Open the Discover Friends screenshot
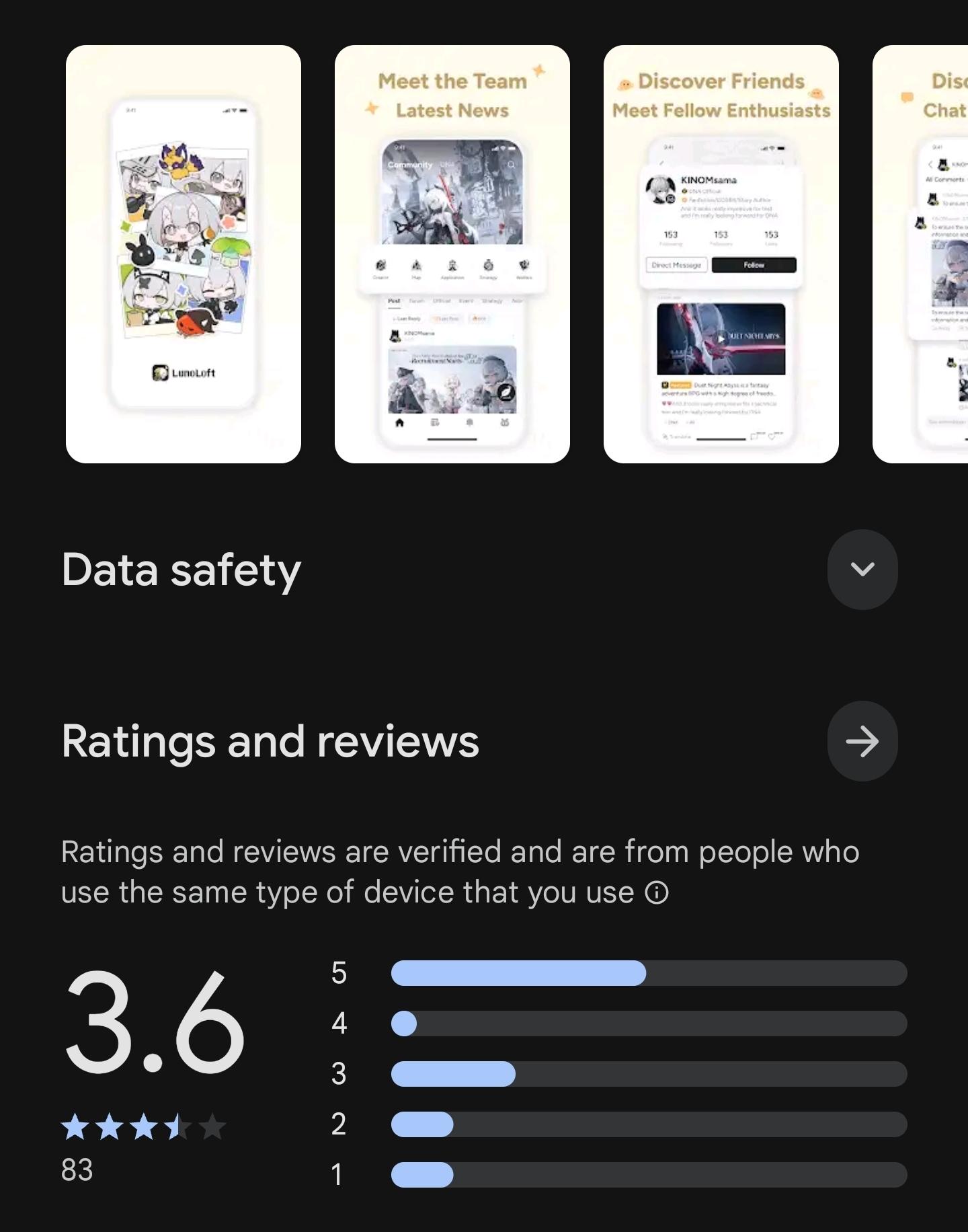Image resolution: width=968 pixels, height=1232 pixels. pos(721,254)
